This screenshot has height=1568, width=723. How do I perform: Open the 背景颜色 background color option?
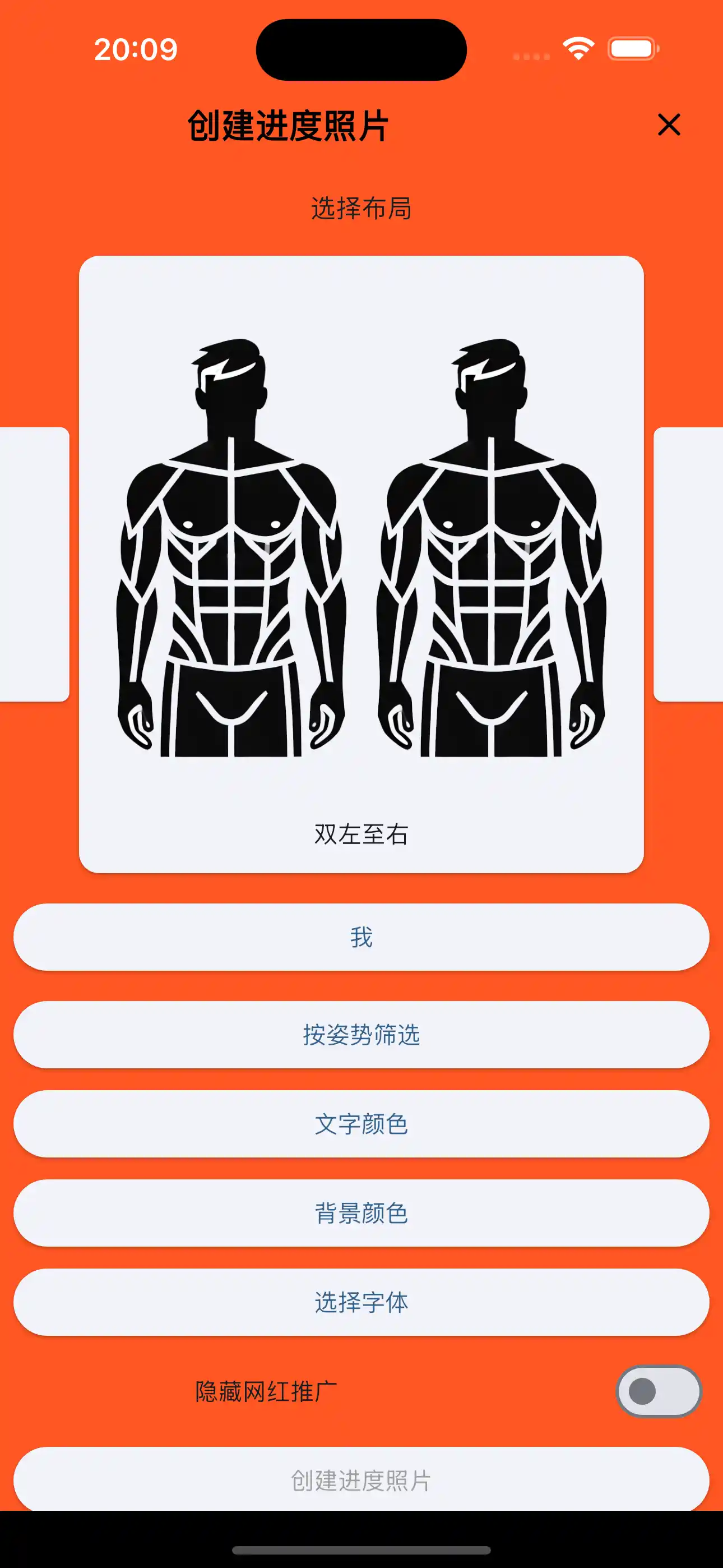[361, 1213]
